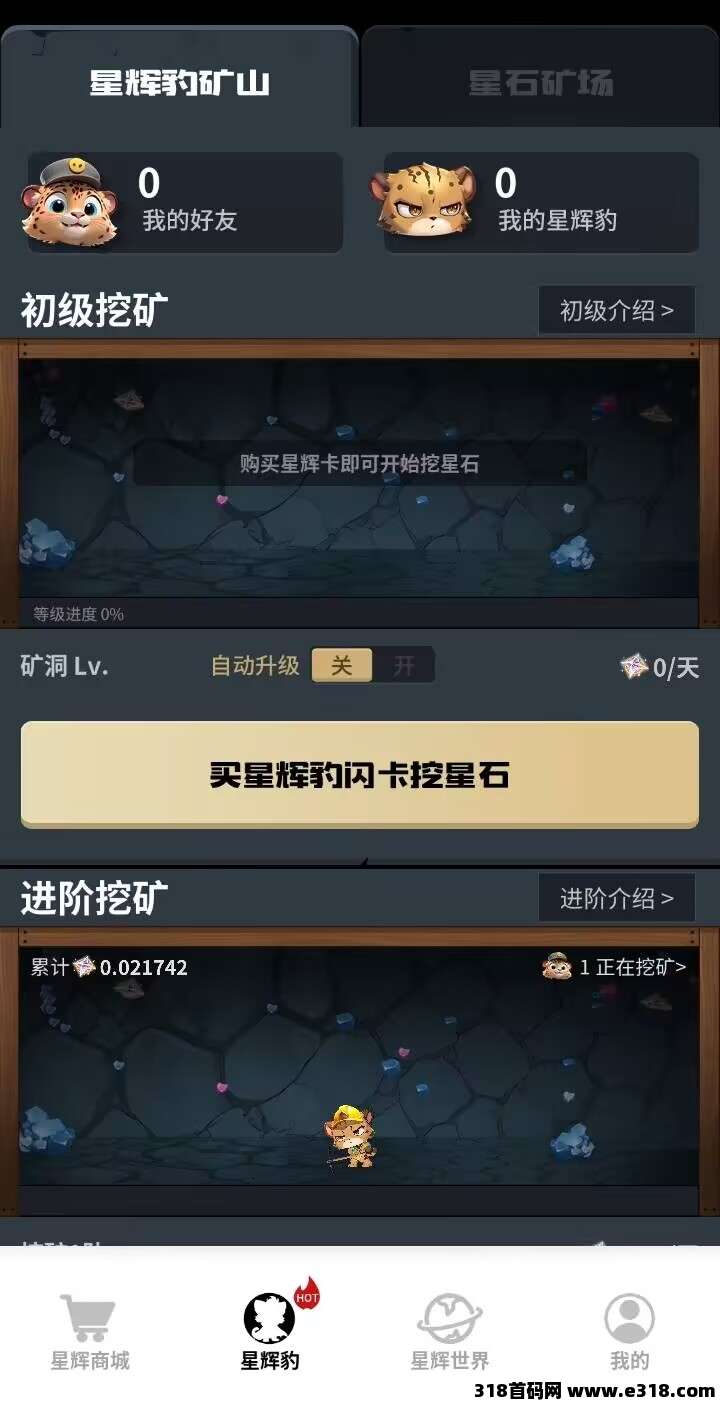
Task: Select the 星辉豹矿山 tab
Action: coord(180,80)
